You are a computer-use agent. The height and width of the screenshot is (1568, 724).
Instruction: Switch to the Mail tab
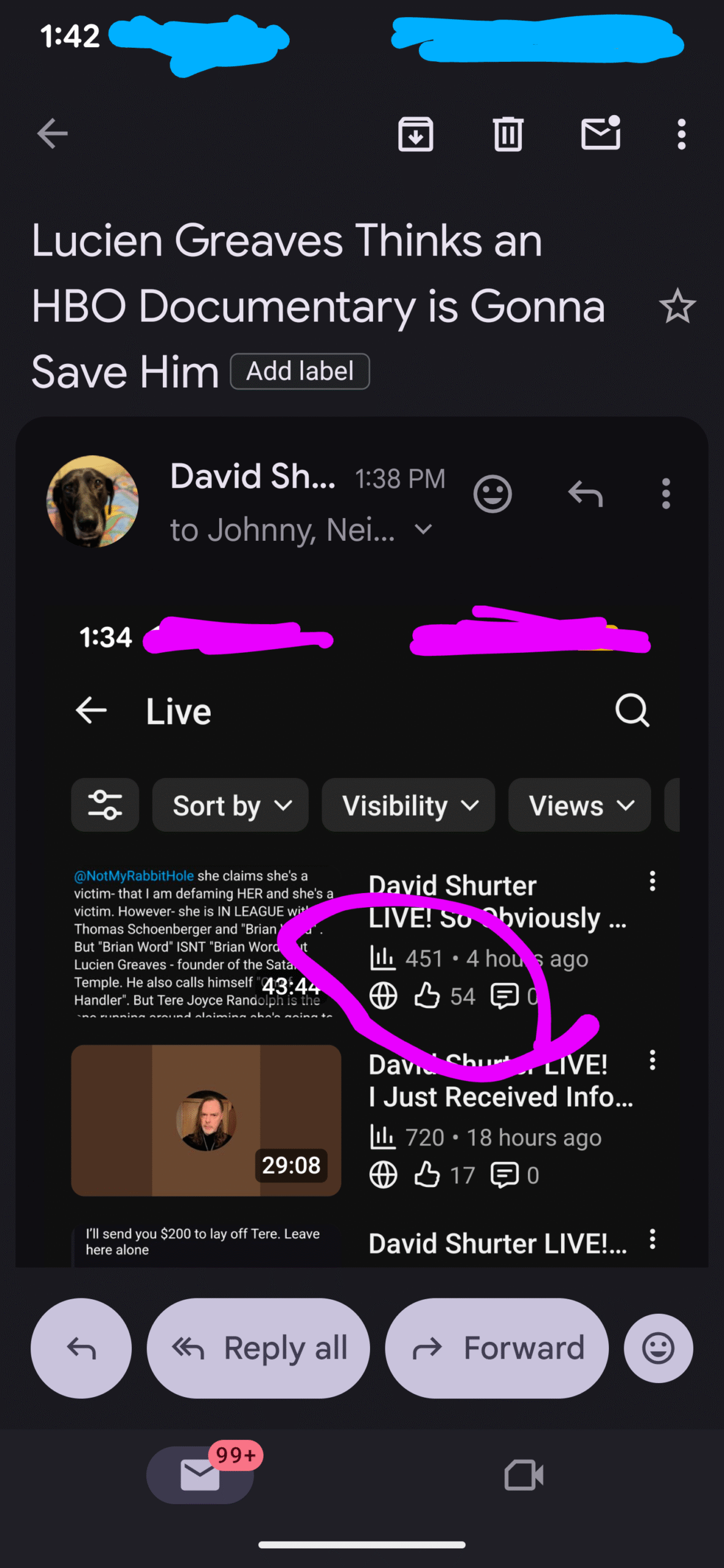click(x=200, y=1475)
